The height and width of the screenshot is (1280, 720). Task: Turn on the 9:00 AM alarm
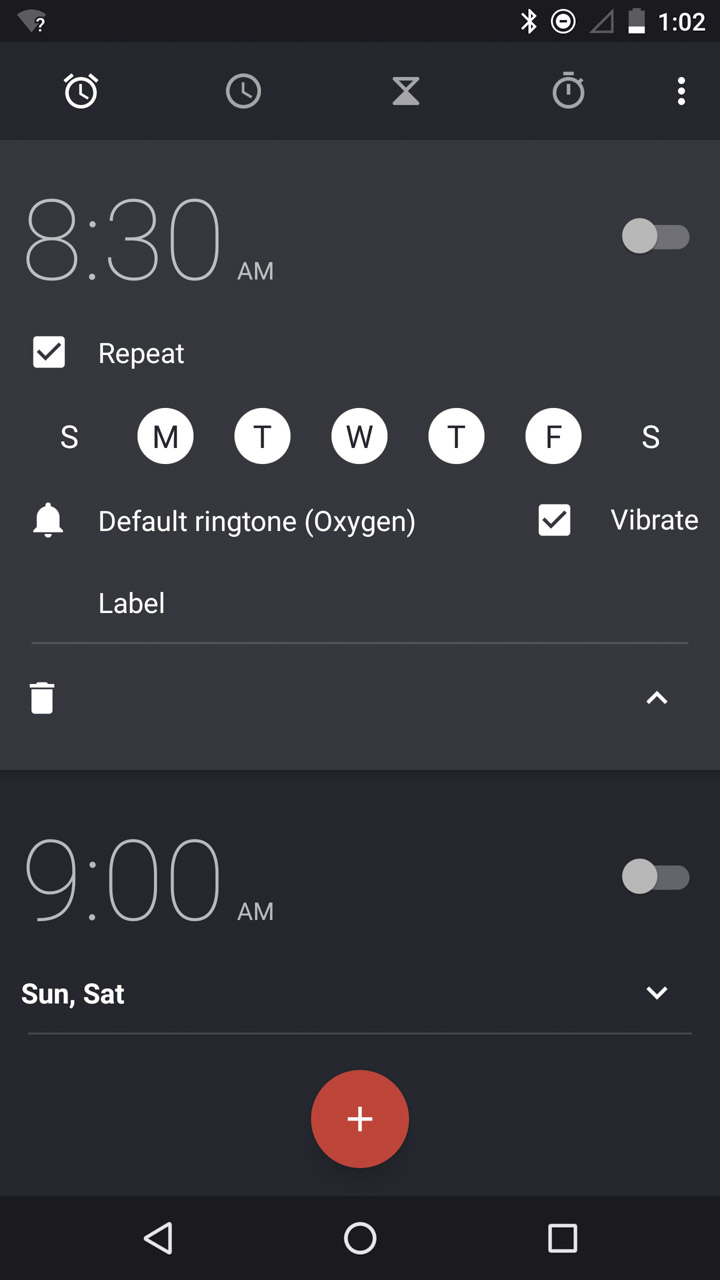point(656,877)
